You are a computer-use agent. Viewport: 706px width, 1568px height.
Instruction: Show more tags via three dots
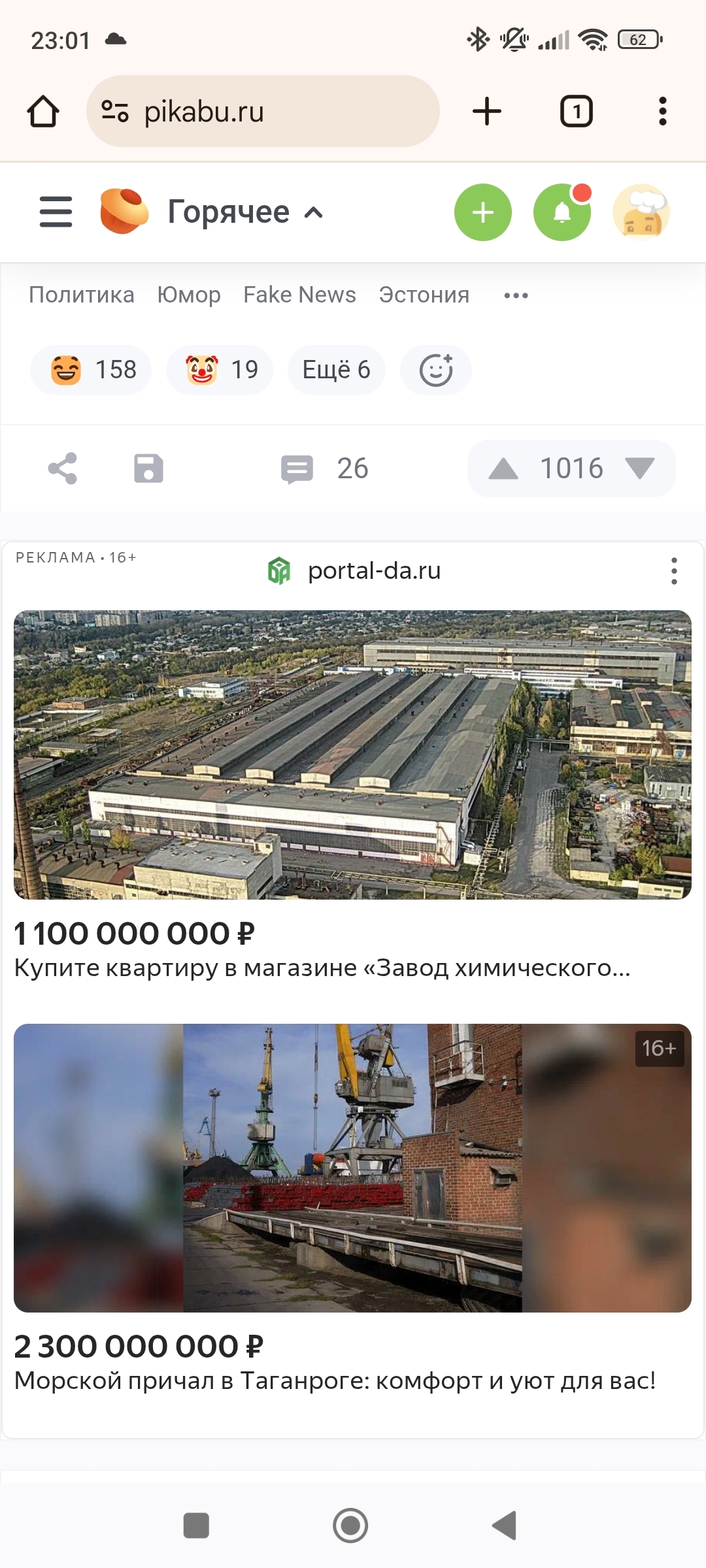point(516,296)
